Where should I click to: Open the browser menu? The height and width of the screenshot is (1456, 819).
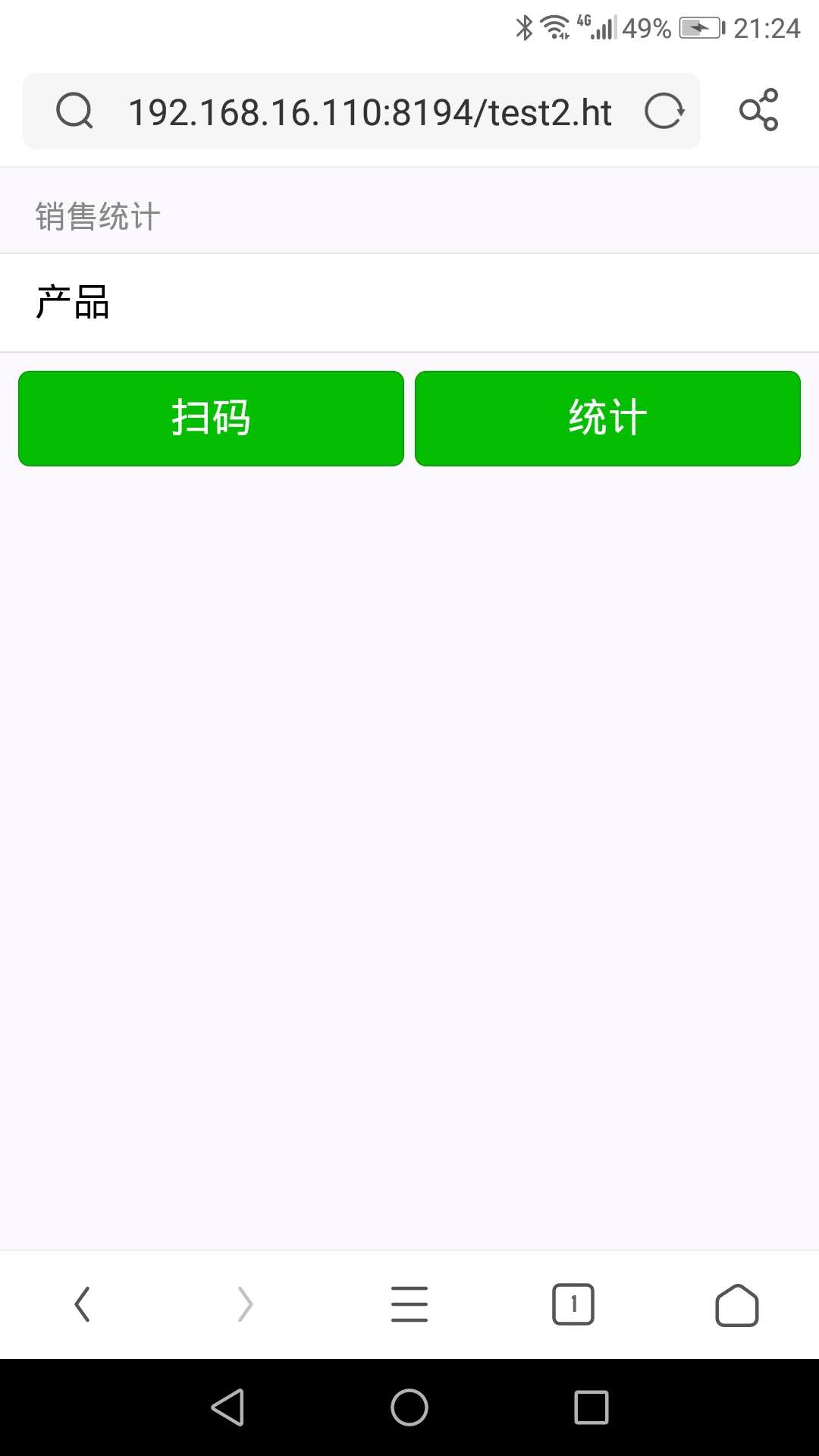click(409, 1304)
